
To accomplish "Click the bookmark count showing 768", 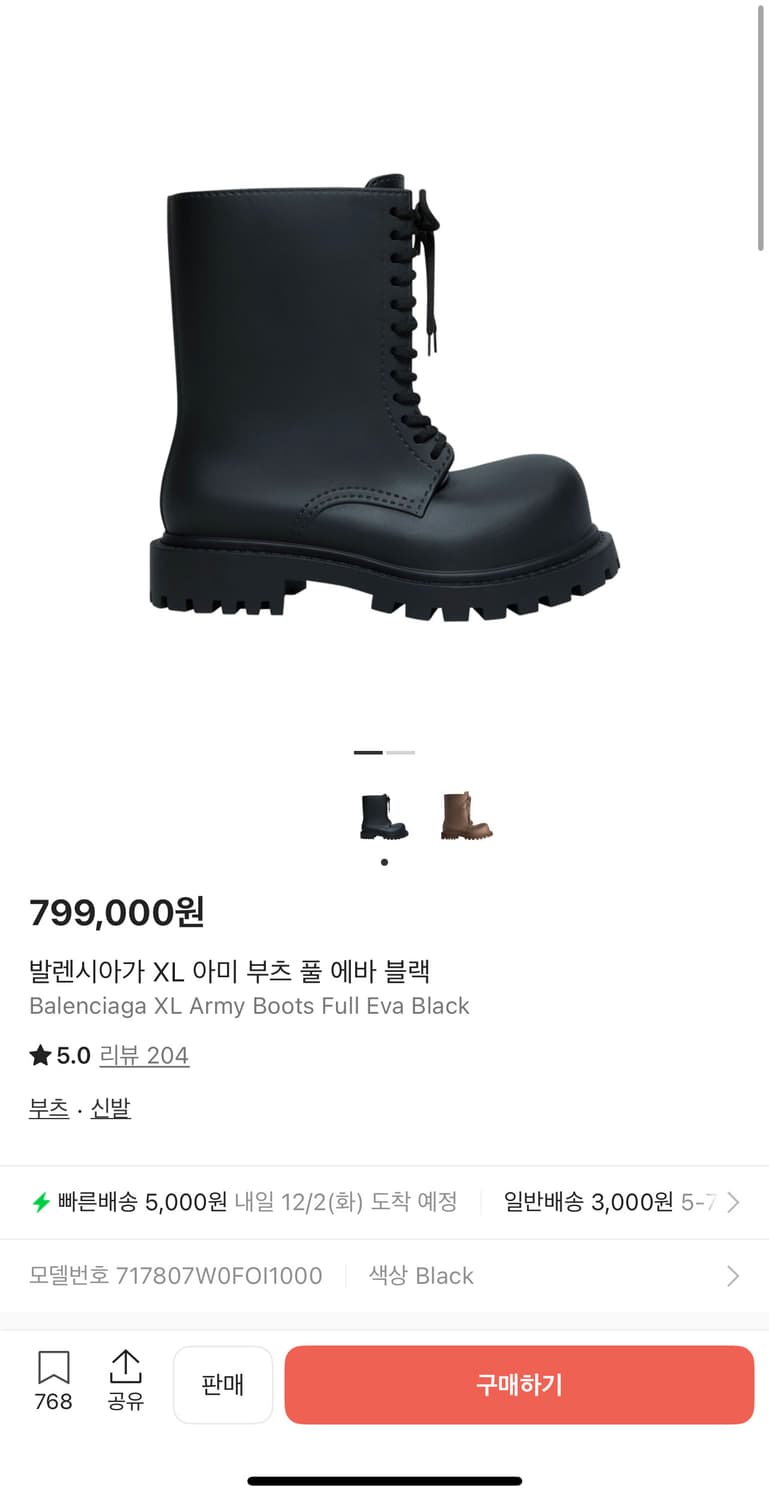I will coord(53,1402).
